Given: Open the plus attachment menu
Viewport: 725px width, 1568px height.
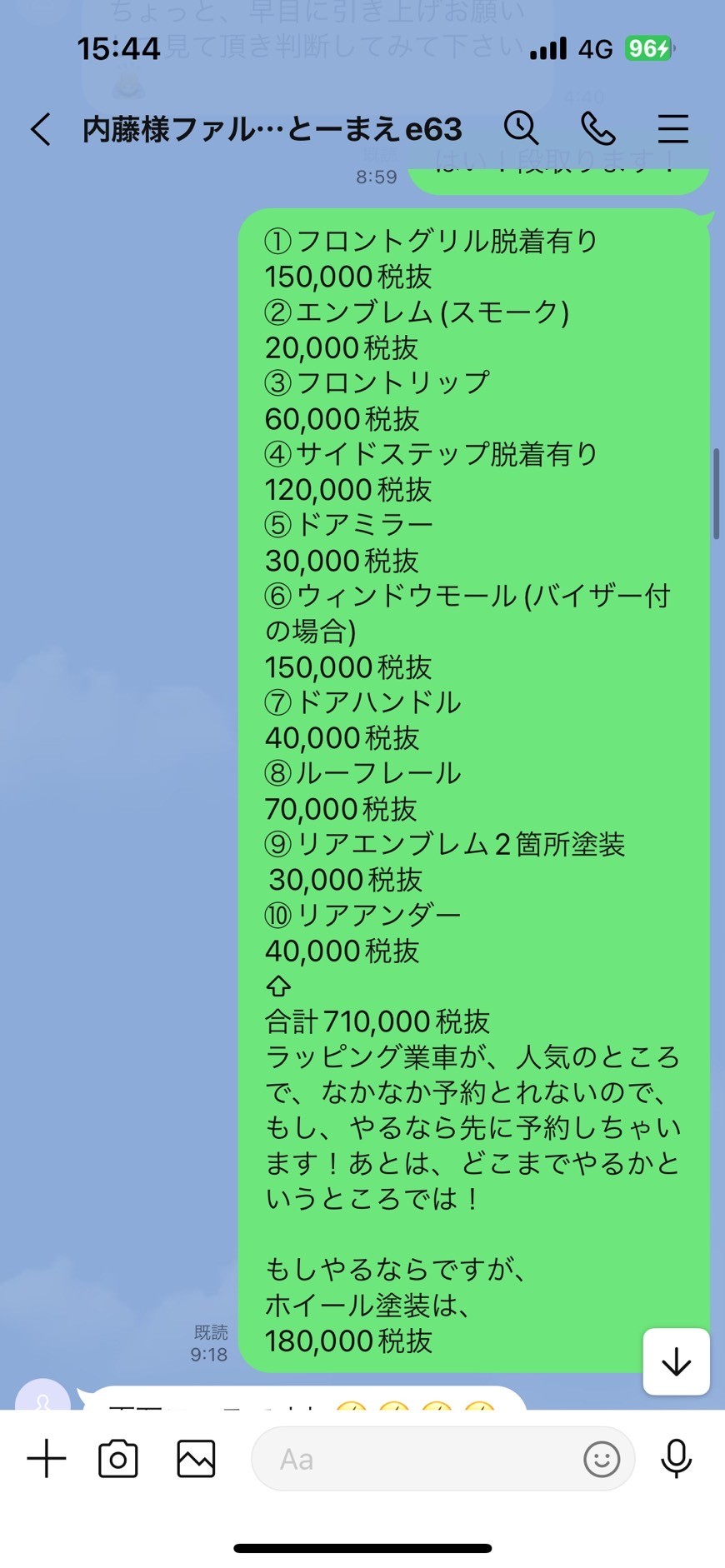Looking at the screenshot, I should tap(47, 1459).
